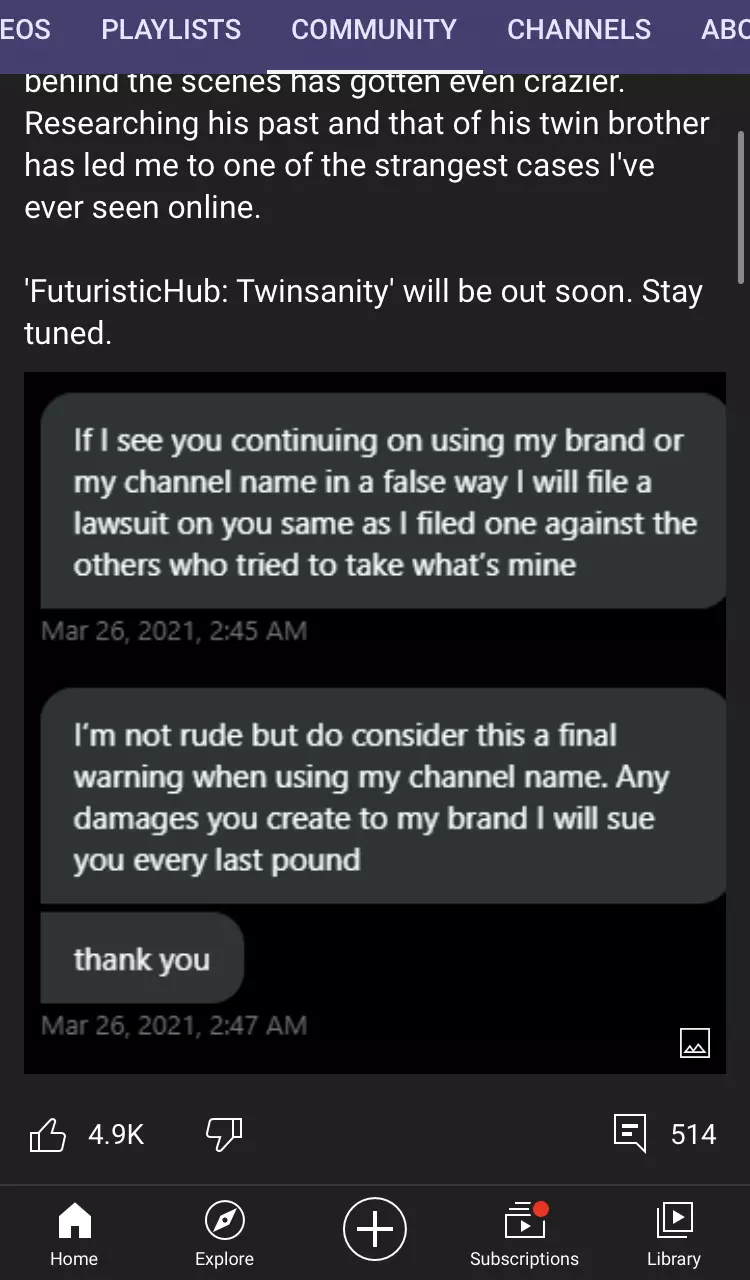Open the Library tab
750x1280 pixels.
pyautogui.click(x=674, y=1234)
